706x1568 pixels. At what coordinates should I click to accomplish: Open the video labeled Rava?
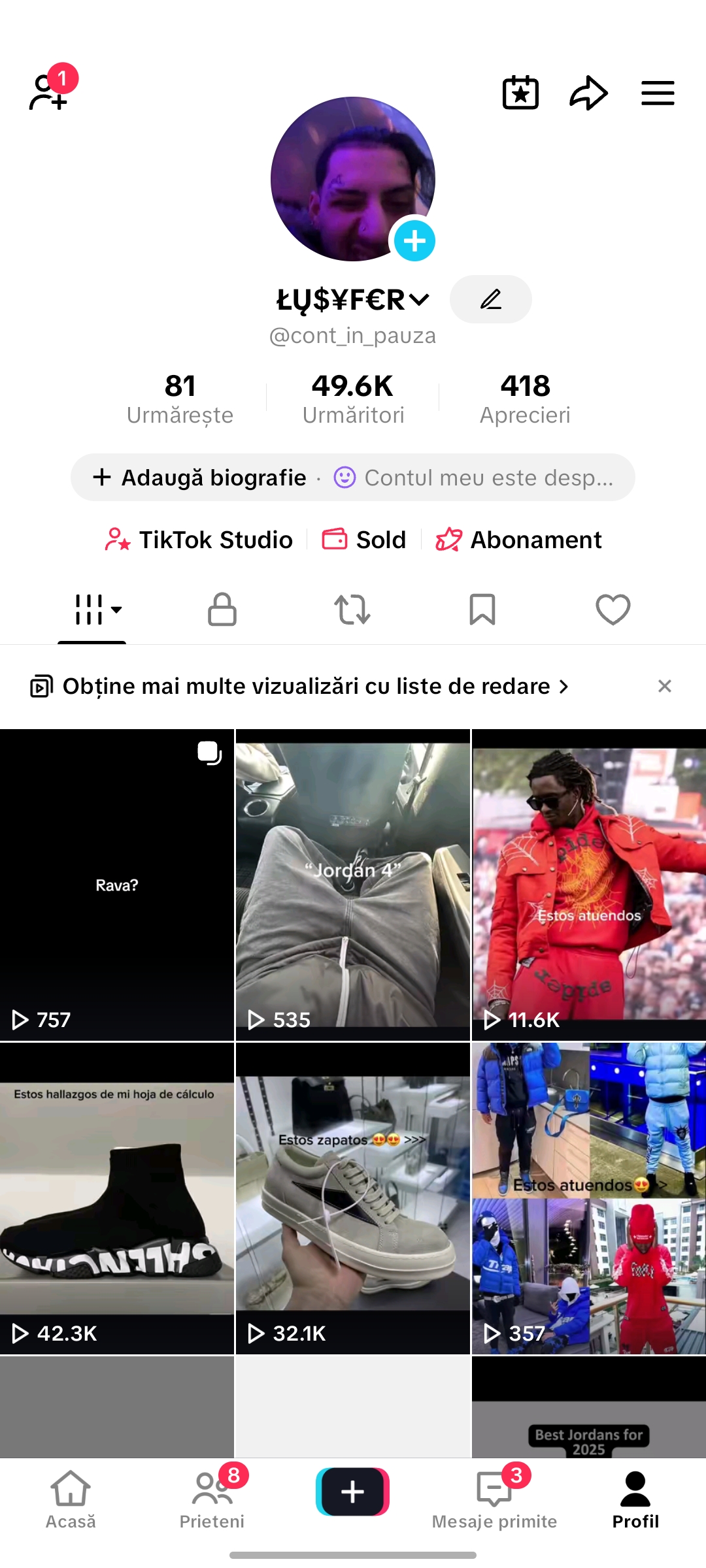(x=117, y=885)
